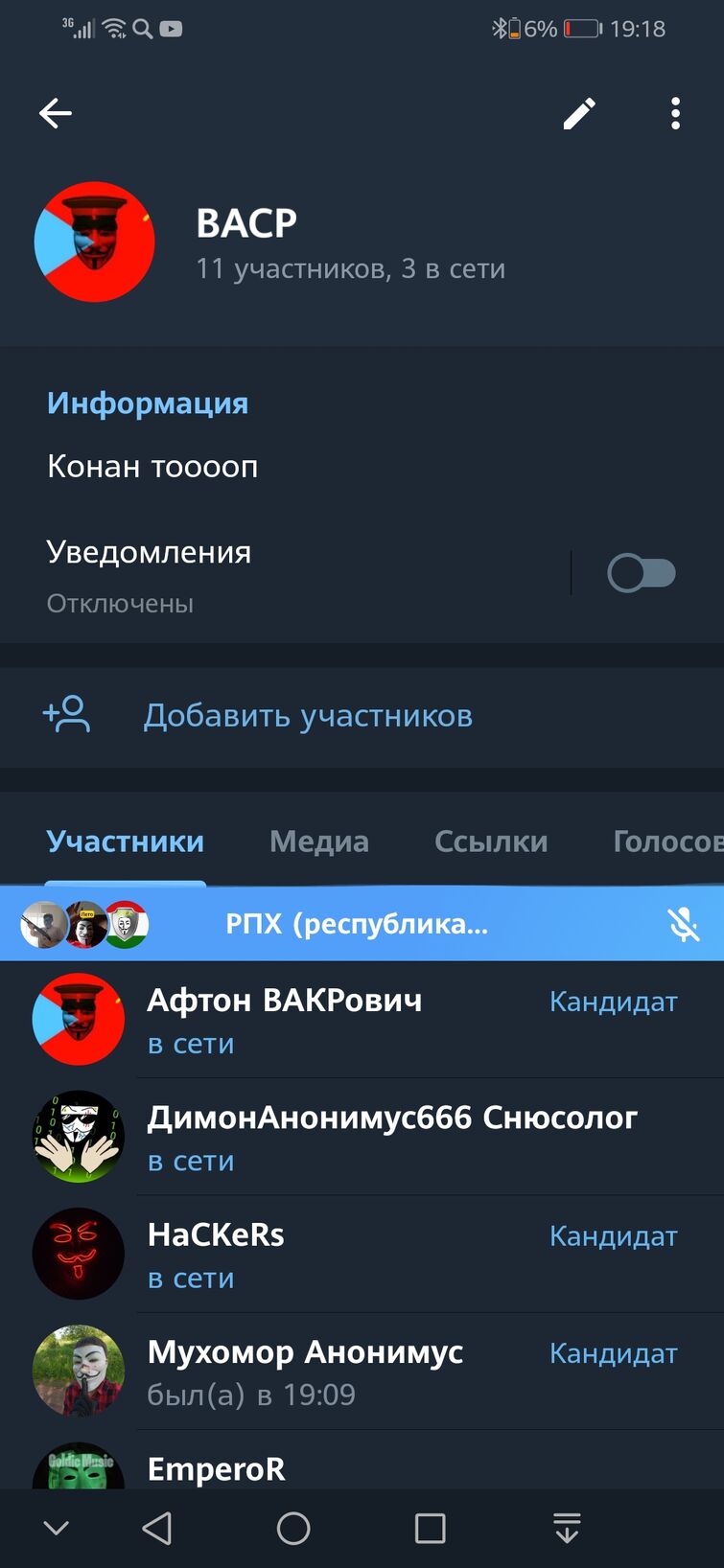The height and width of the screenshot is (1568, 724).
Task: Toggle the Уведомления notifications switch
Action: 642,573
